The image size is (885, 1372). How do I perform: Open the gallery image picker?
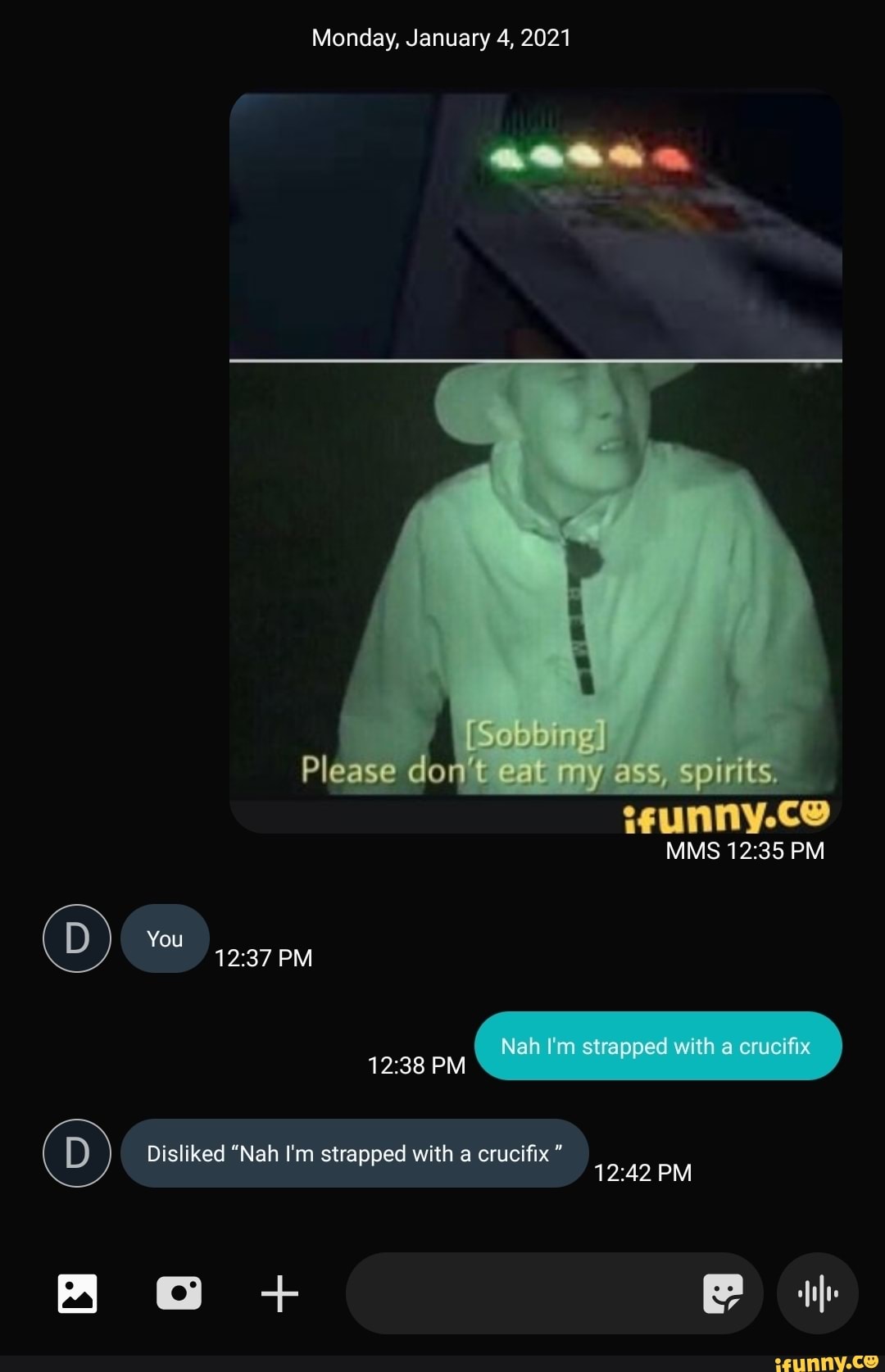point(78,1293)
